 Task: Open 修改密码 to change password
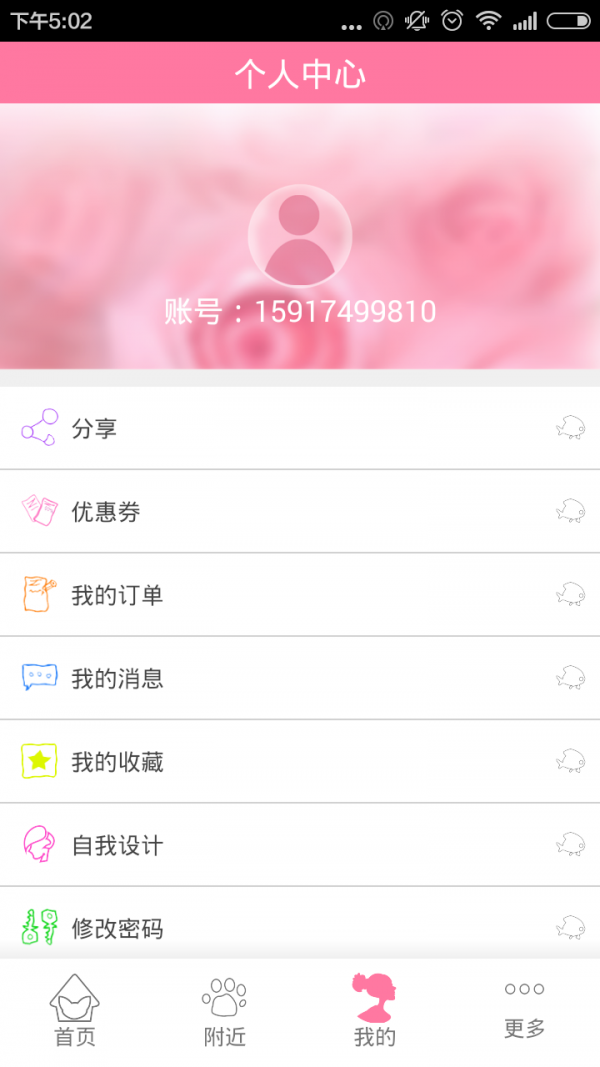pos(300,928)
